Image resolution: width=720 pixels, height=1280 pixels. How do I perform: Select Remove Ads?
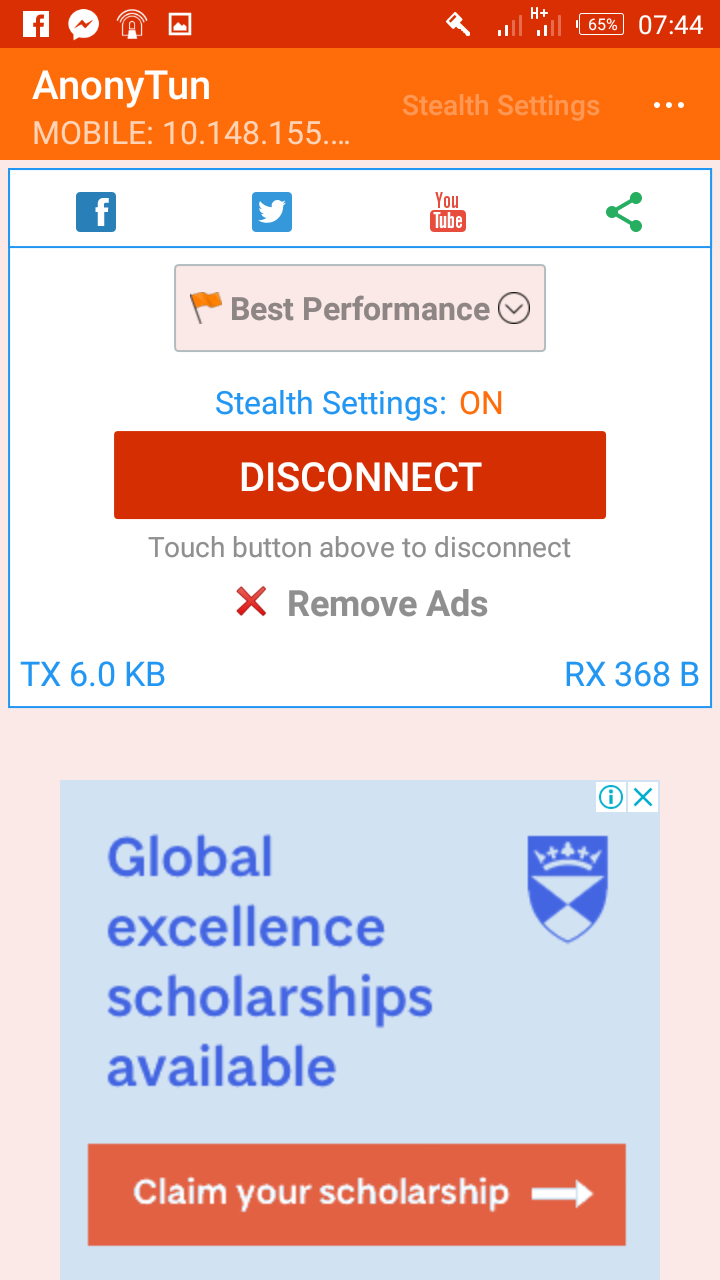tap(362, 603)
